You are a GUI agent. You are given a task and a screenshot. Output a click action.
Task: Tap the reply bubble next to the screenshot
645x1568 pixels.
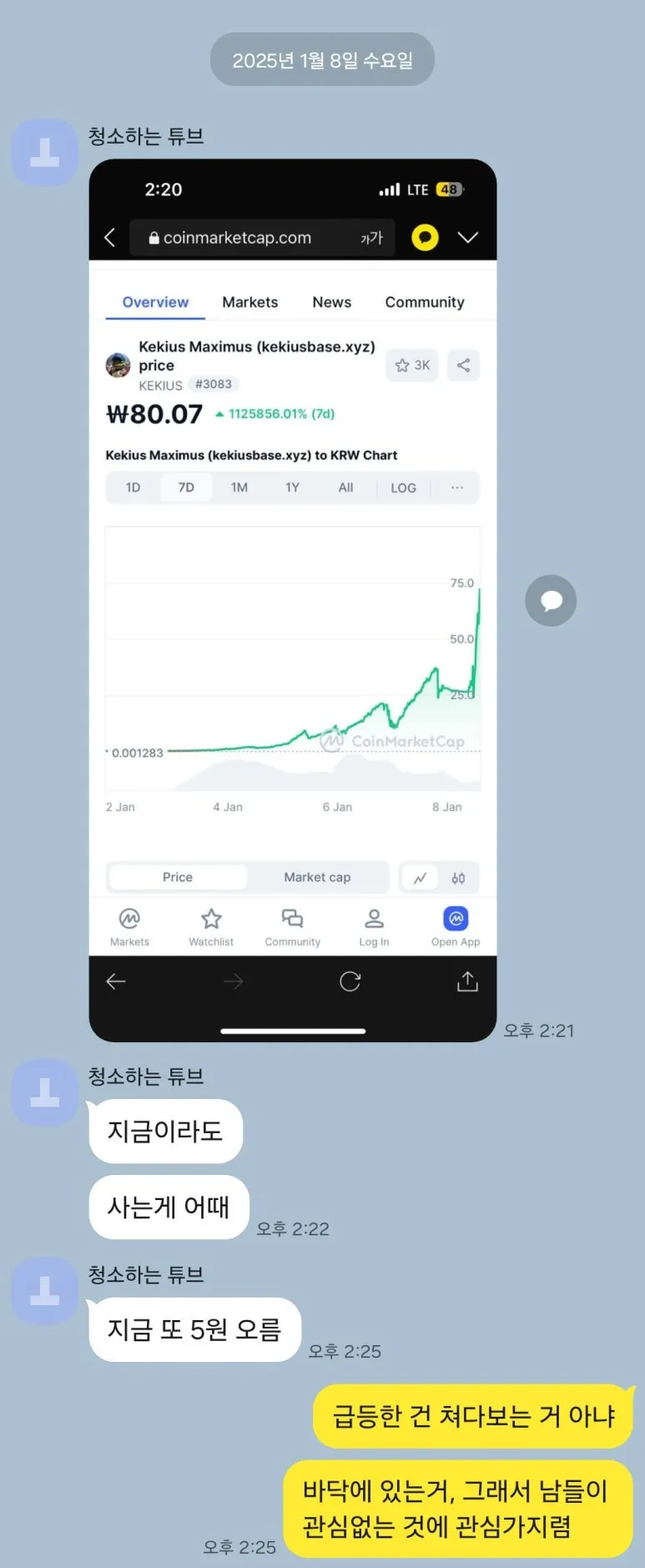551,601
